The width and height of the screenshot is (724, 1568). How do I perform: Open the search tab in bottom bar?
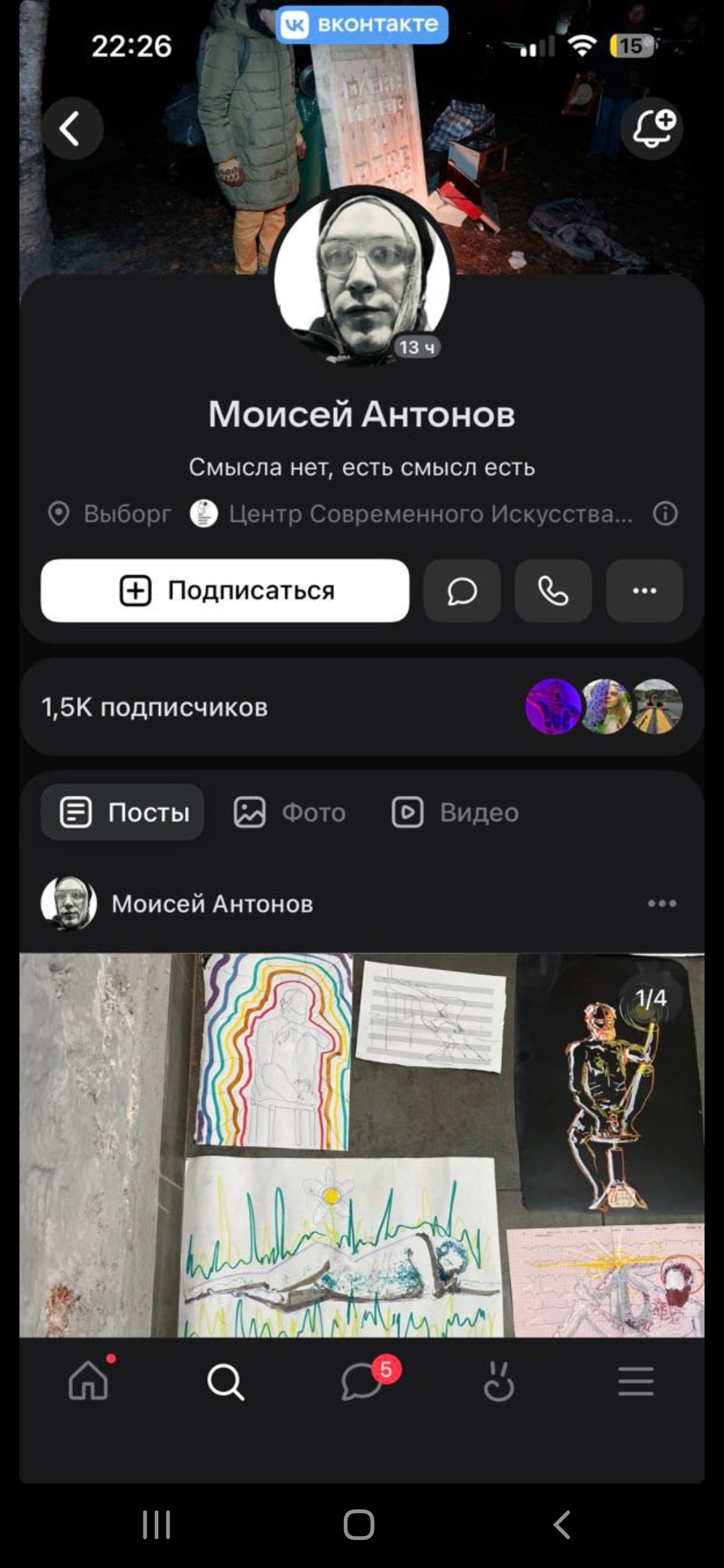tap(225, 1382)
